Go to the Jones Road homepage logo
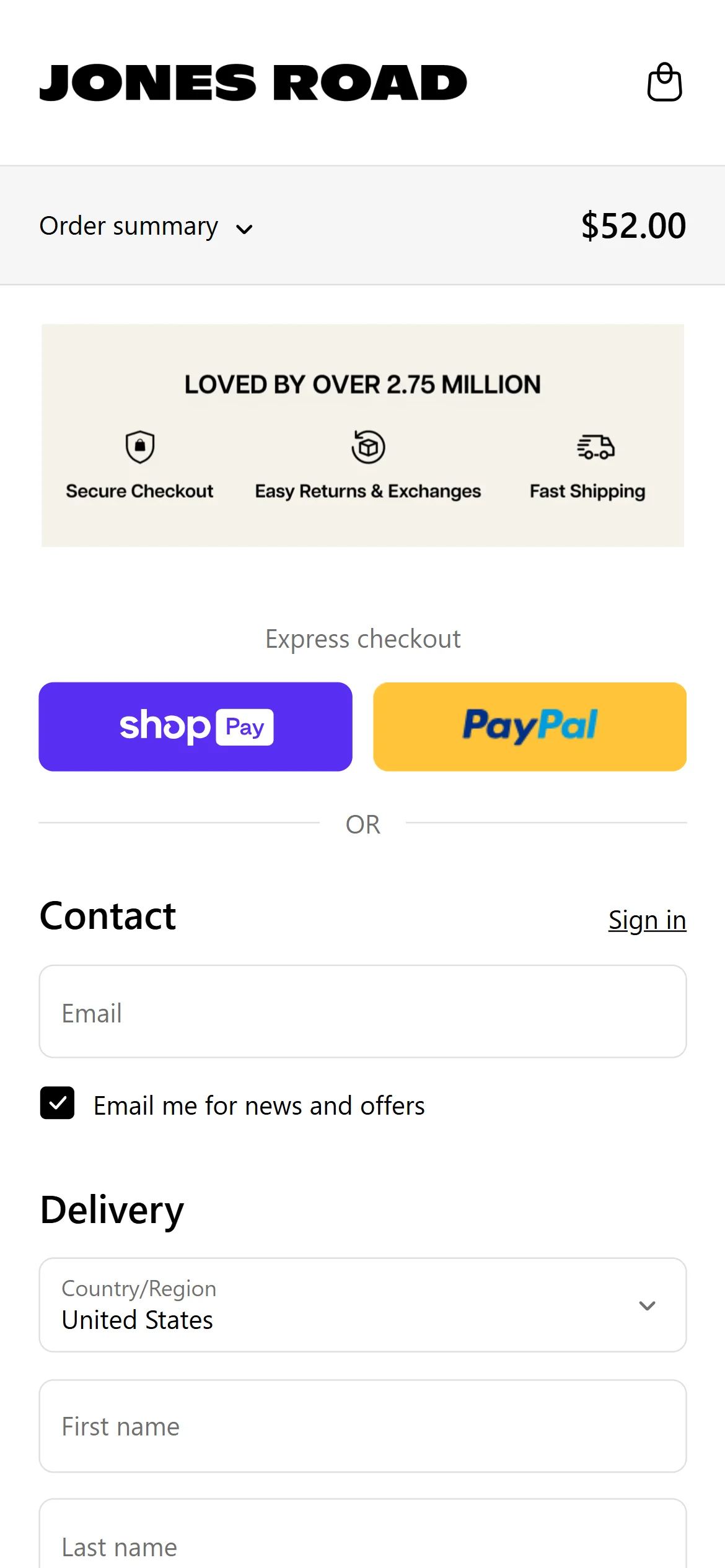 (253, 82)
